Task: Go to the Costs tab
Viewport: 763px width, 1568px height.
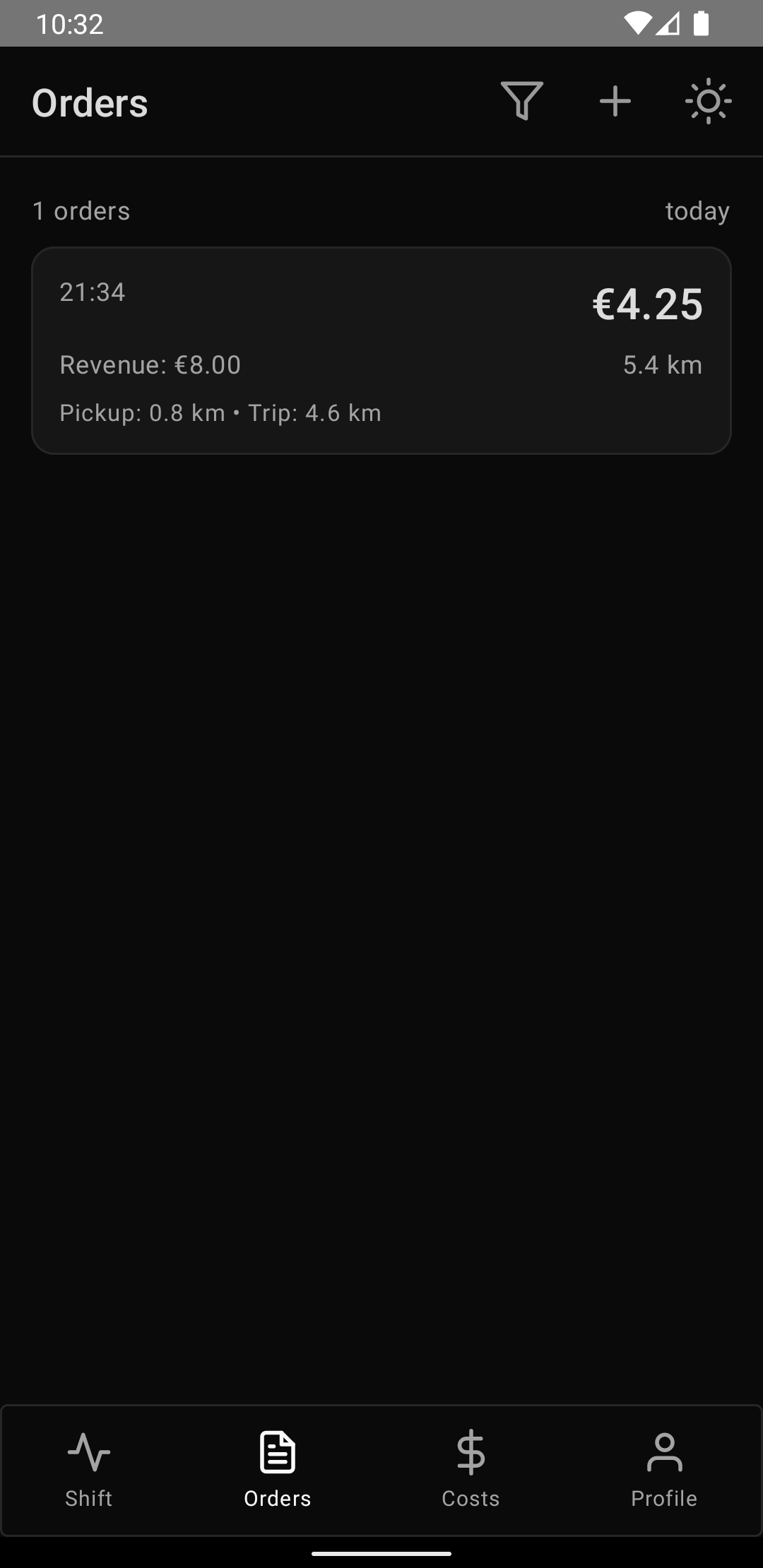Action: pyautogui.click(x=471, y=1470)
